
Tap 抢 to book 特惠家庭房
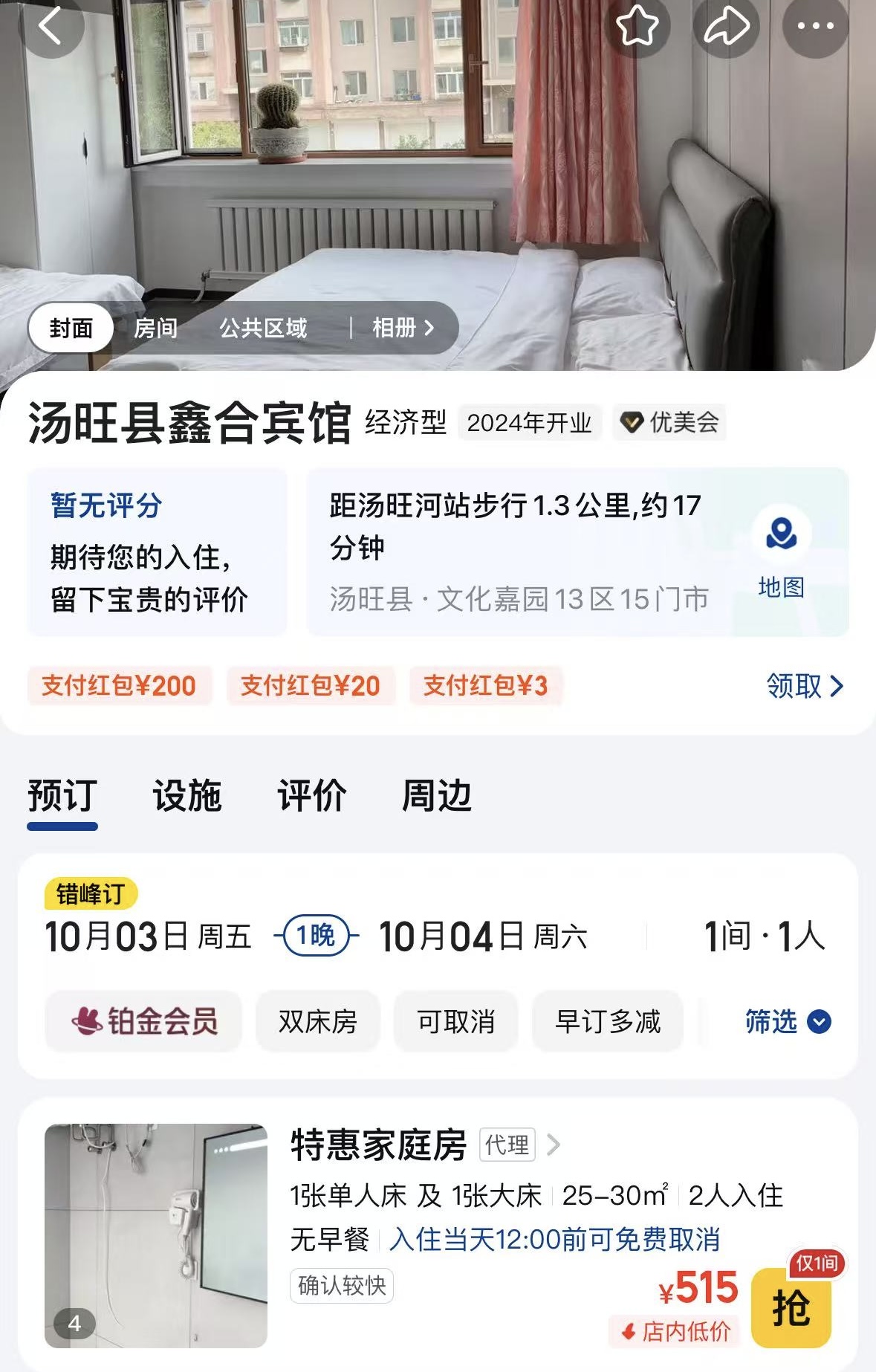click(791, 1307)
